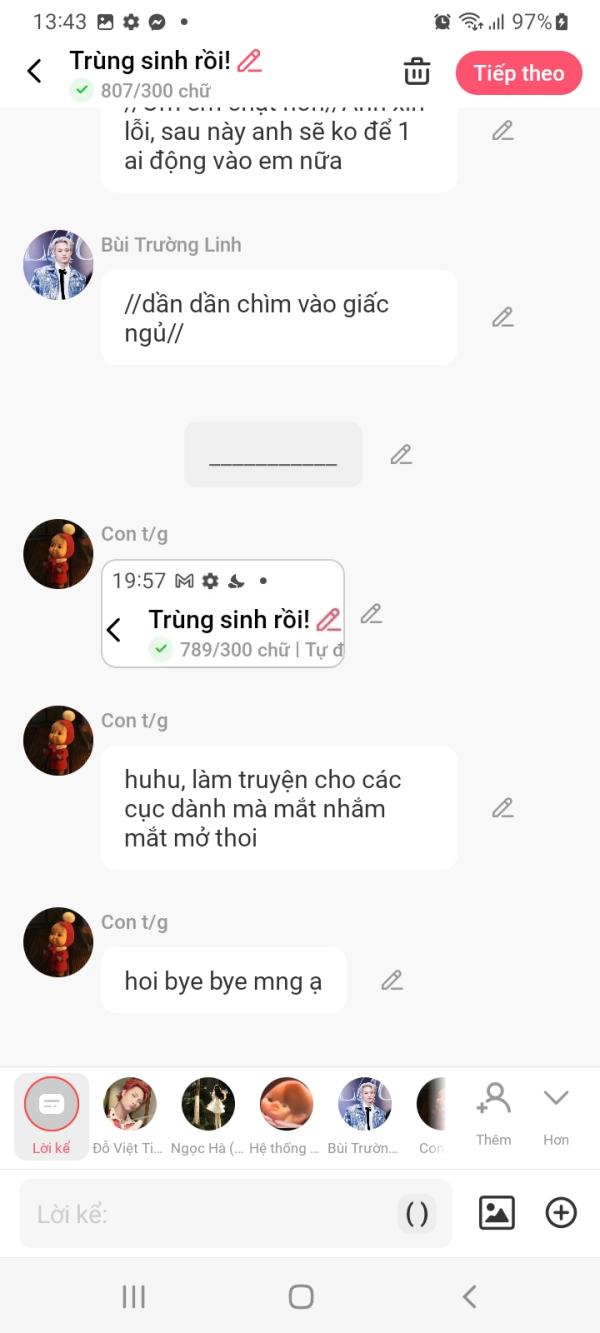
Task: Expand more options with Hơn chevron
Action: click(x=556, y=1114)
